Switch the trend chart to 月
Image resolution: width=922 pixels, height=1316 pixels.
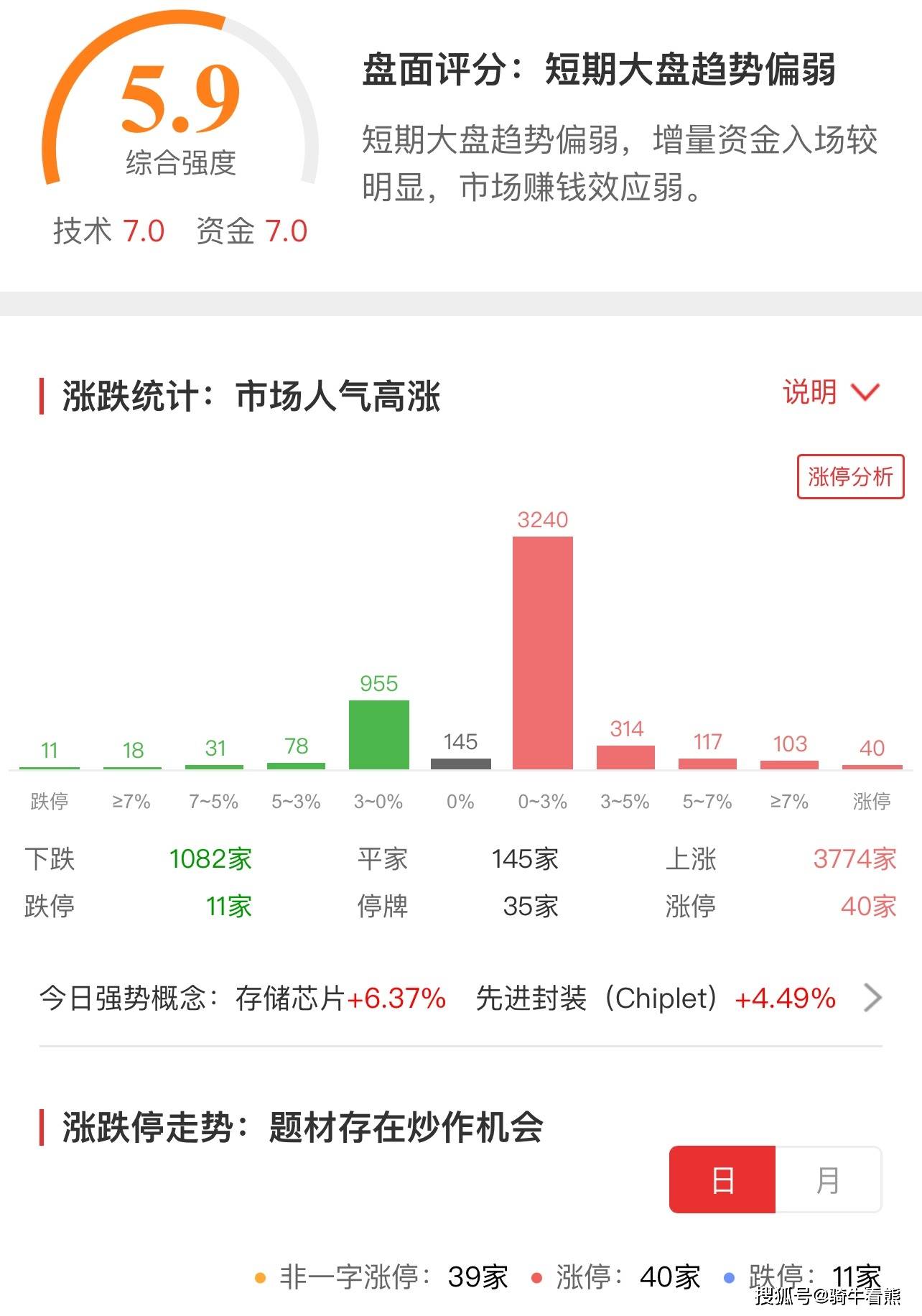[827, 1180]
